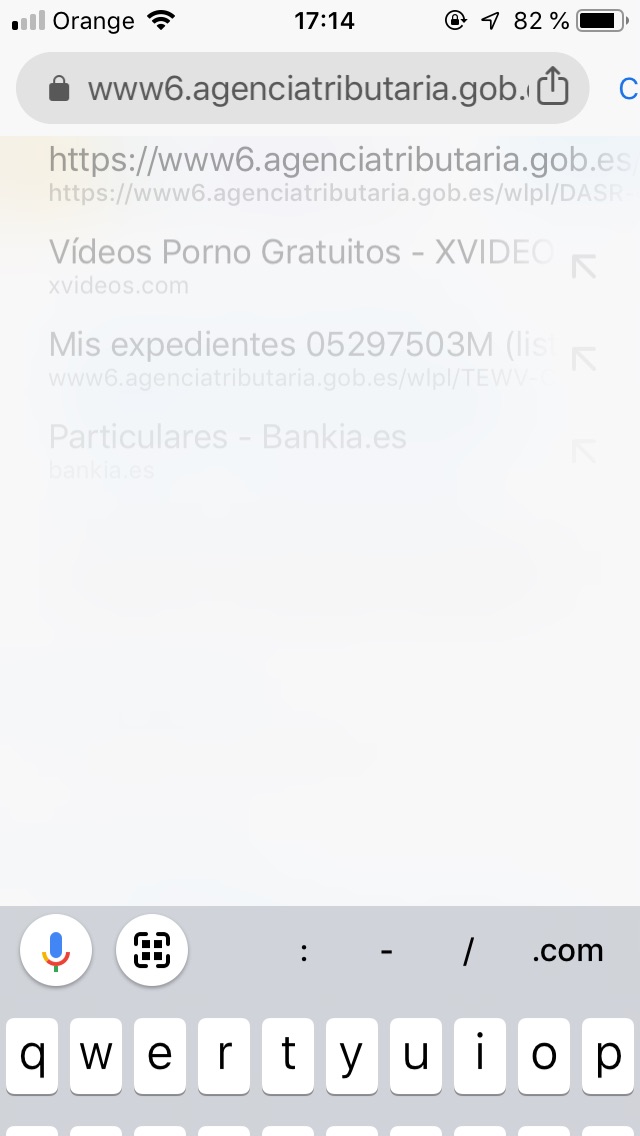Screen dimensions: 640x1136
Task: Select the Mis expedientes 05297503M suggestion
Action: (300, 357)
